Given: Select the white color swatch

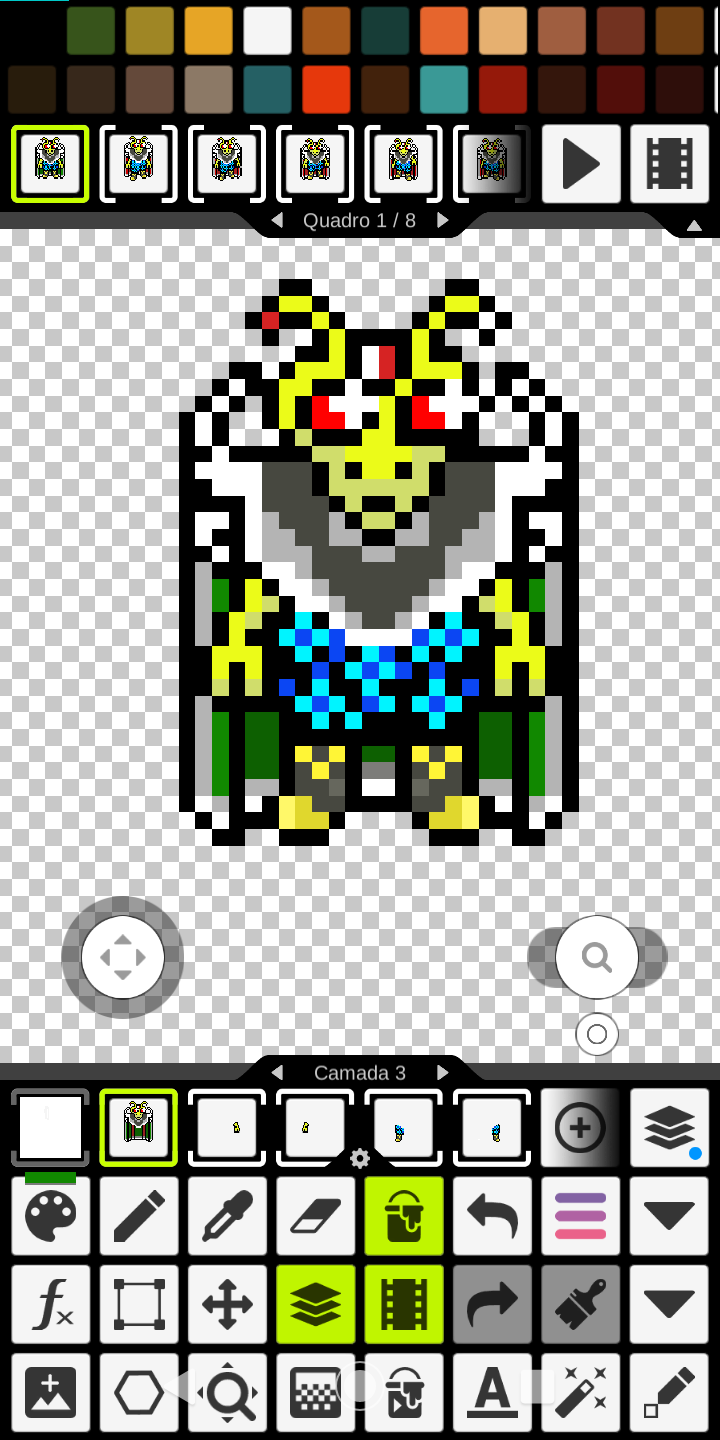Looking at the screenshot, I should tap(267, 31).
